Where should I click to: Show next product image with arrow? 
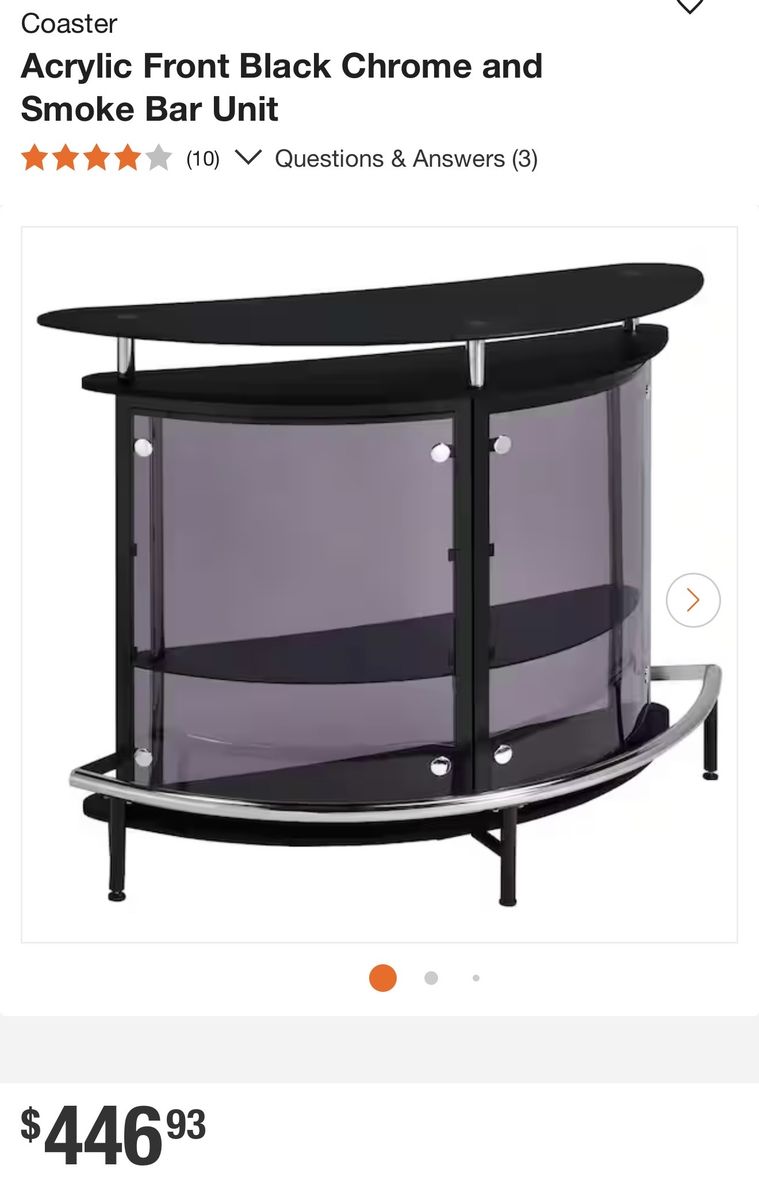point(693,600)
